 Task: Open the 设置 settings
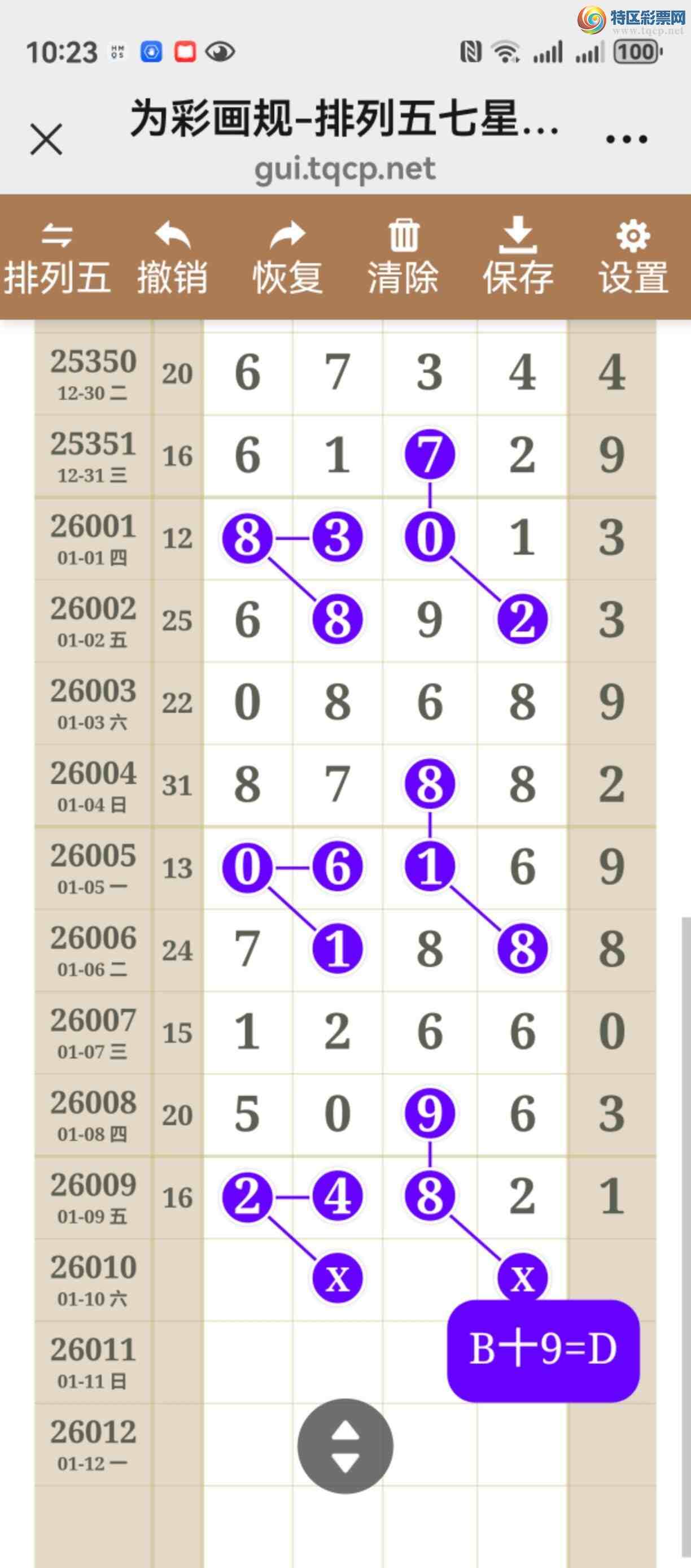tap(633, 258)
